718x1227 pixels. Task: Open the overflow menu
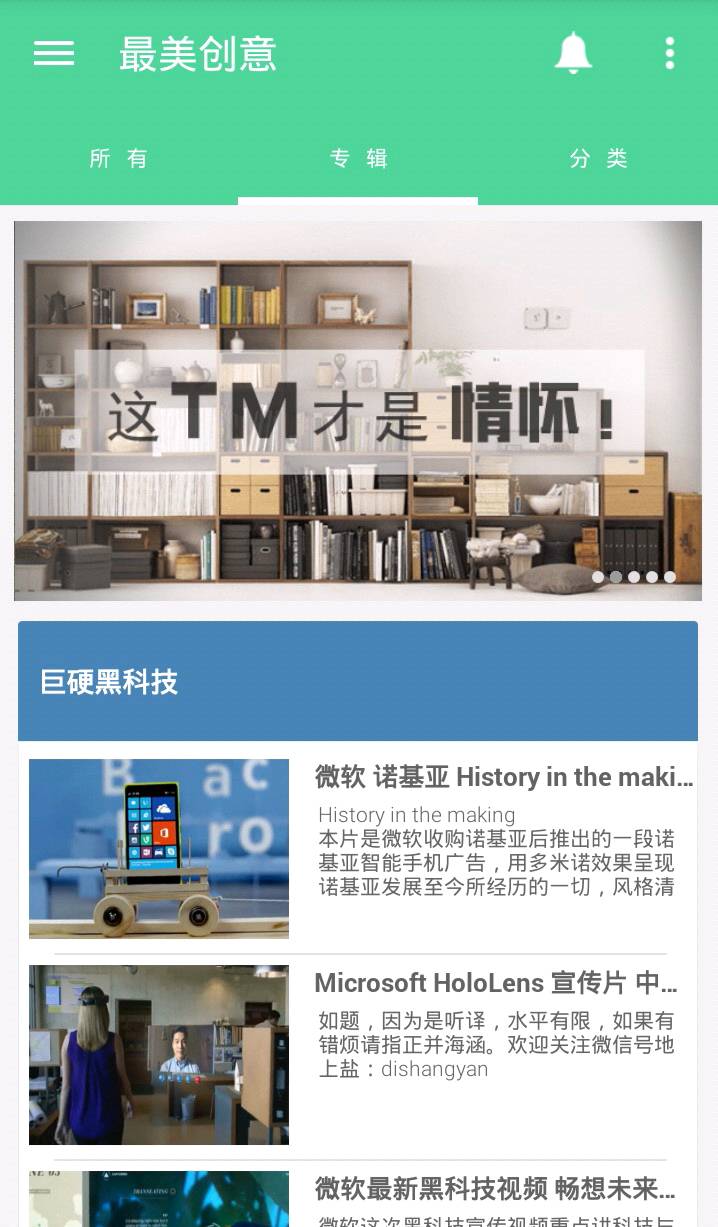(669, 54)
